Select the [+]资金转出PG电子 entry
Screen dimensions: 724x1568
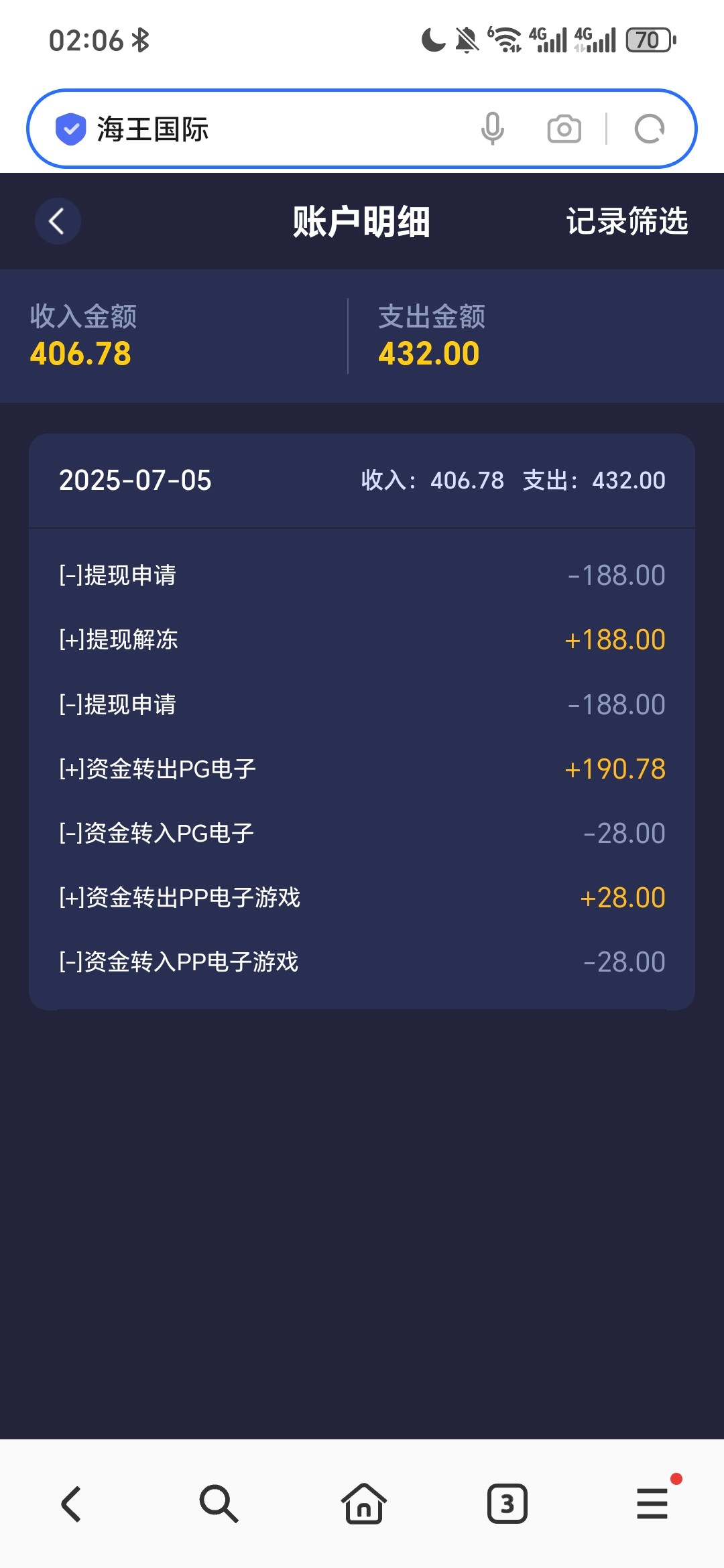pos(362,769)
